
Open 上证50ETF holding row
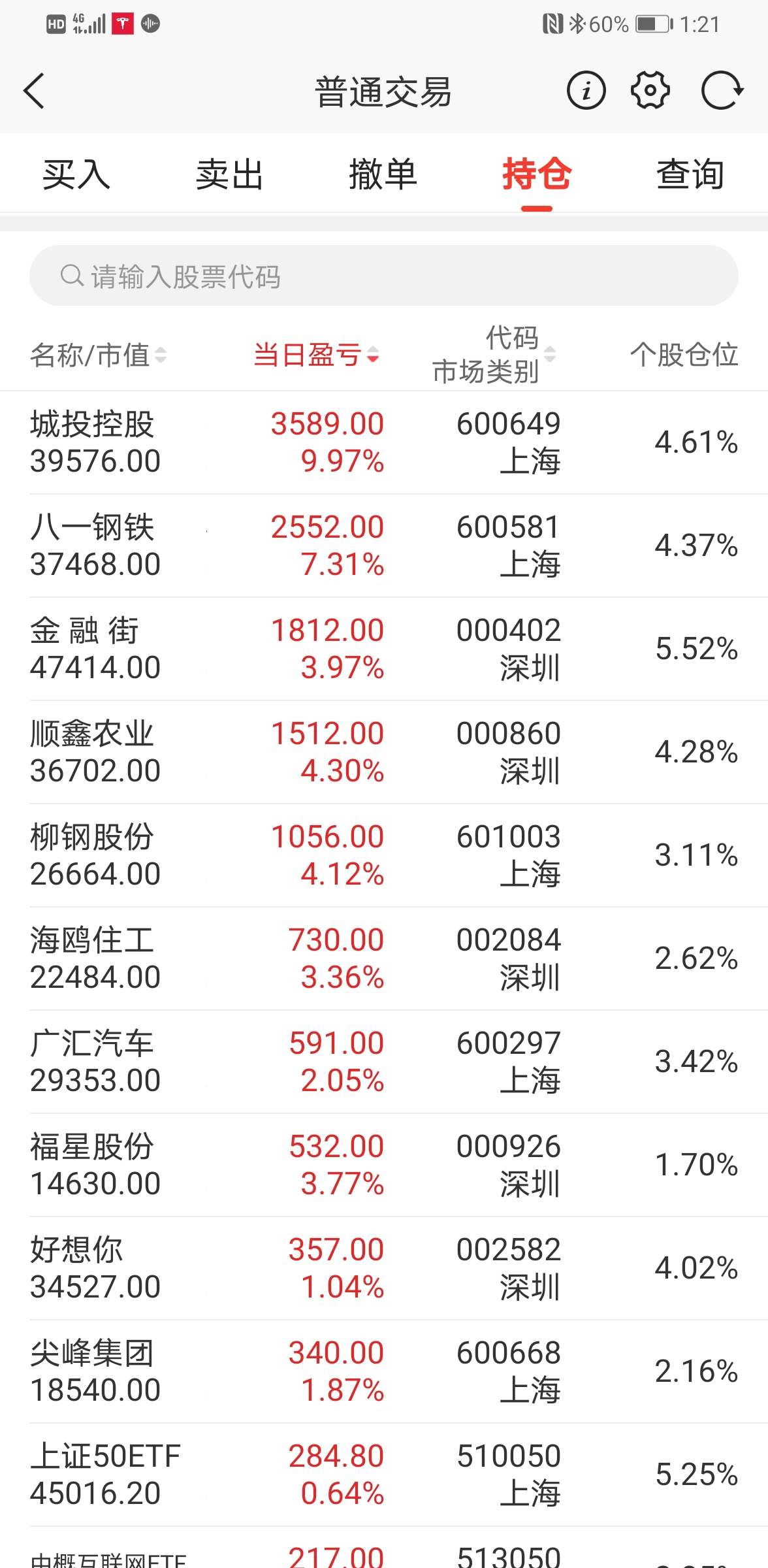(x=384, y=1475)
